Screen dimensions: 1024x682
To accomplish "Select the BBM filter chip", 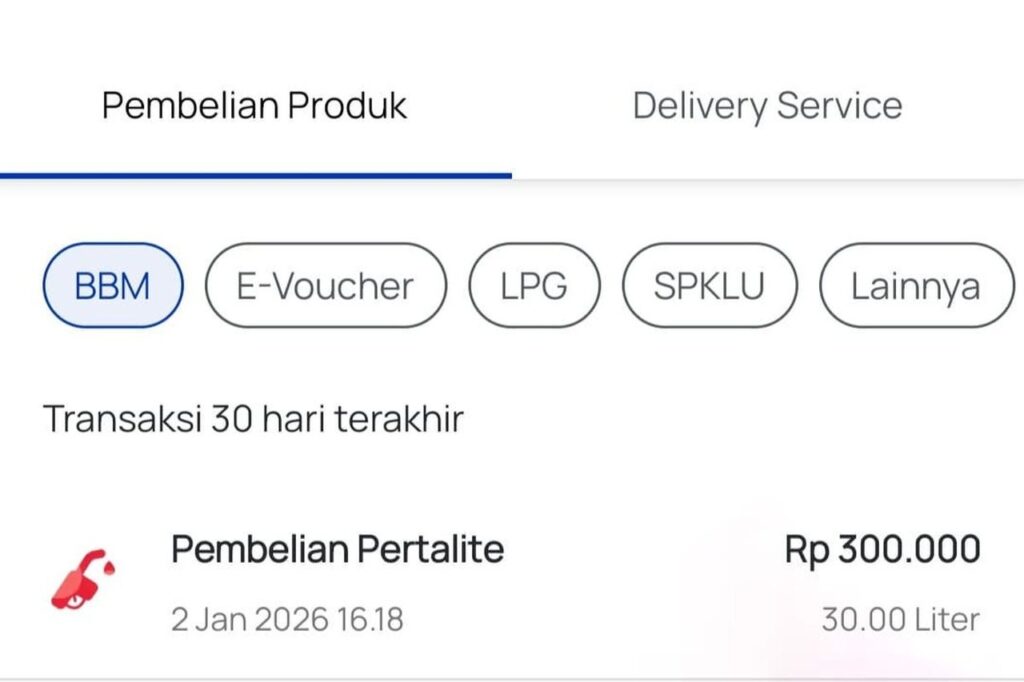I will click(x=113, y=286).
